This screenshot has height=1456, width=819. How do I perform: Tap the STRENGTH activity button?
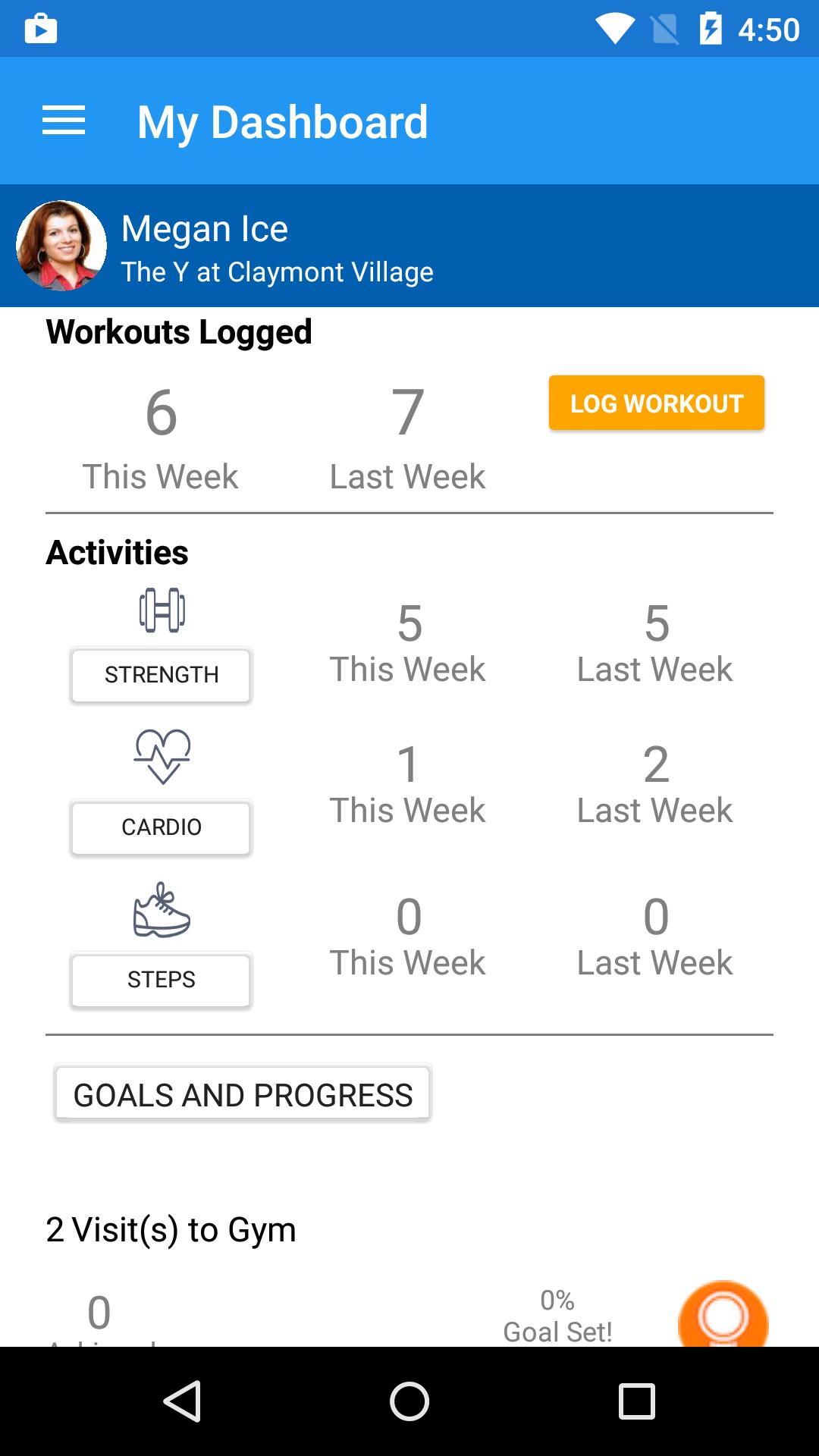pyautogui.click(x=160, y=674)
